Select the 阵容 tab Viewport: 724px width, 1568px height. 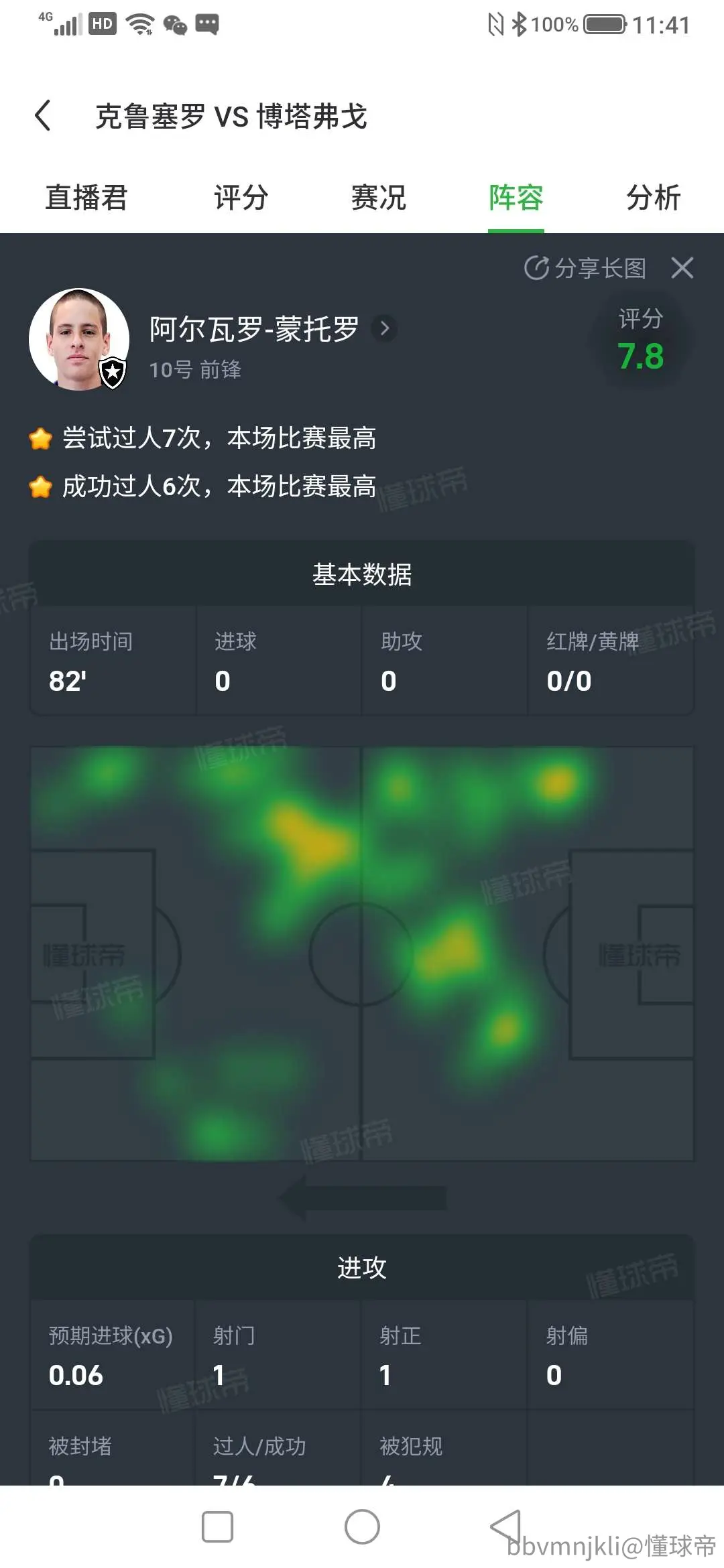[516, 198]
